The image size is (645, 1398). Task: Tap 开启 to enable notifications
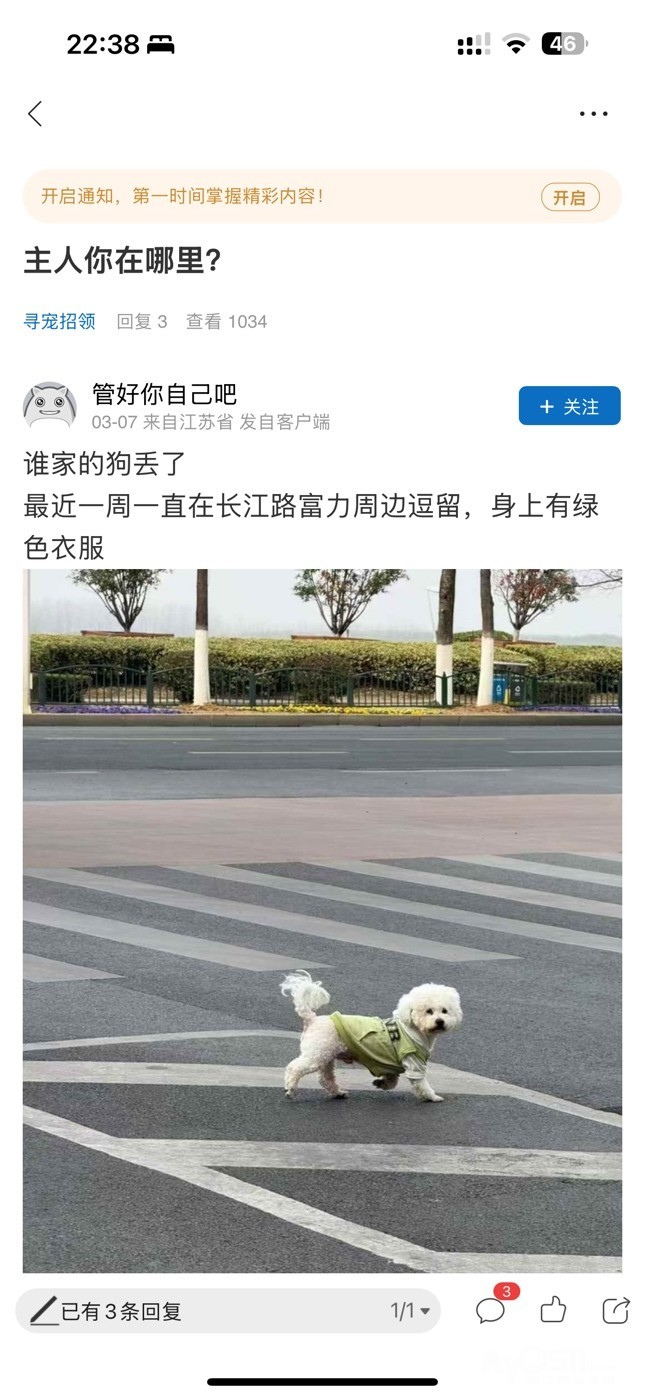570,197
